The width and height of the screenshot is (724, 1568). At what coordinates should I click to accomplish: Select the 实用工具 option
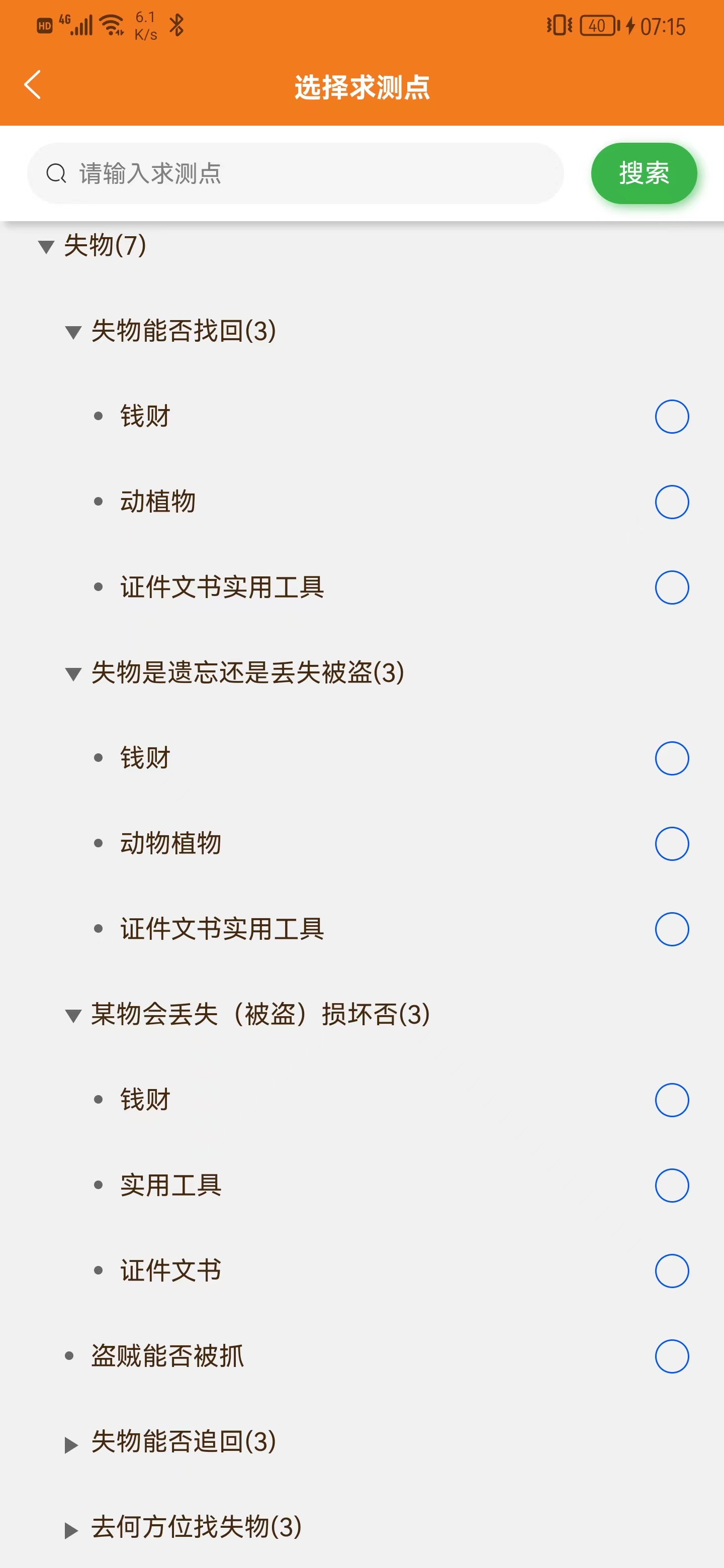tap(671, 1185)
